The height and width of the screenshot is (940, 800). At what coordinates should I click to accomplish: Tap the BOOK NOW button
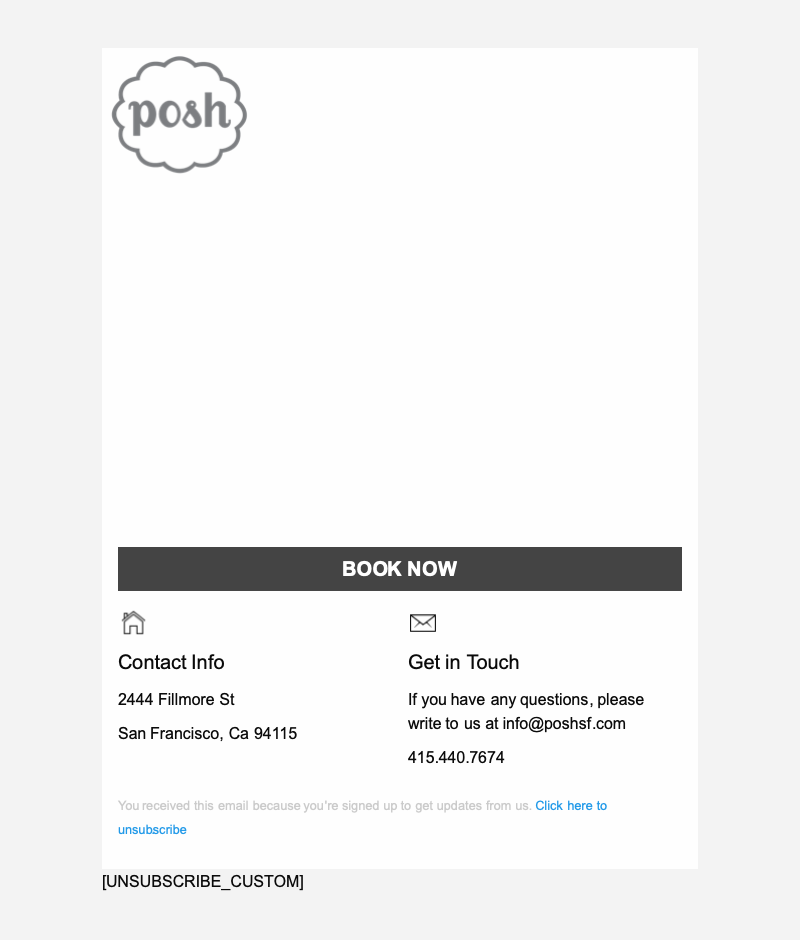(x=400, y=569)
